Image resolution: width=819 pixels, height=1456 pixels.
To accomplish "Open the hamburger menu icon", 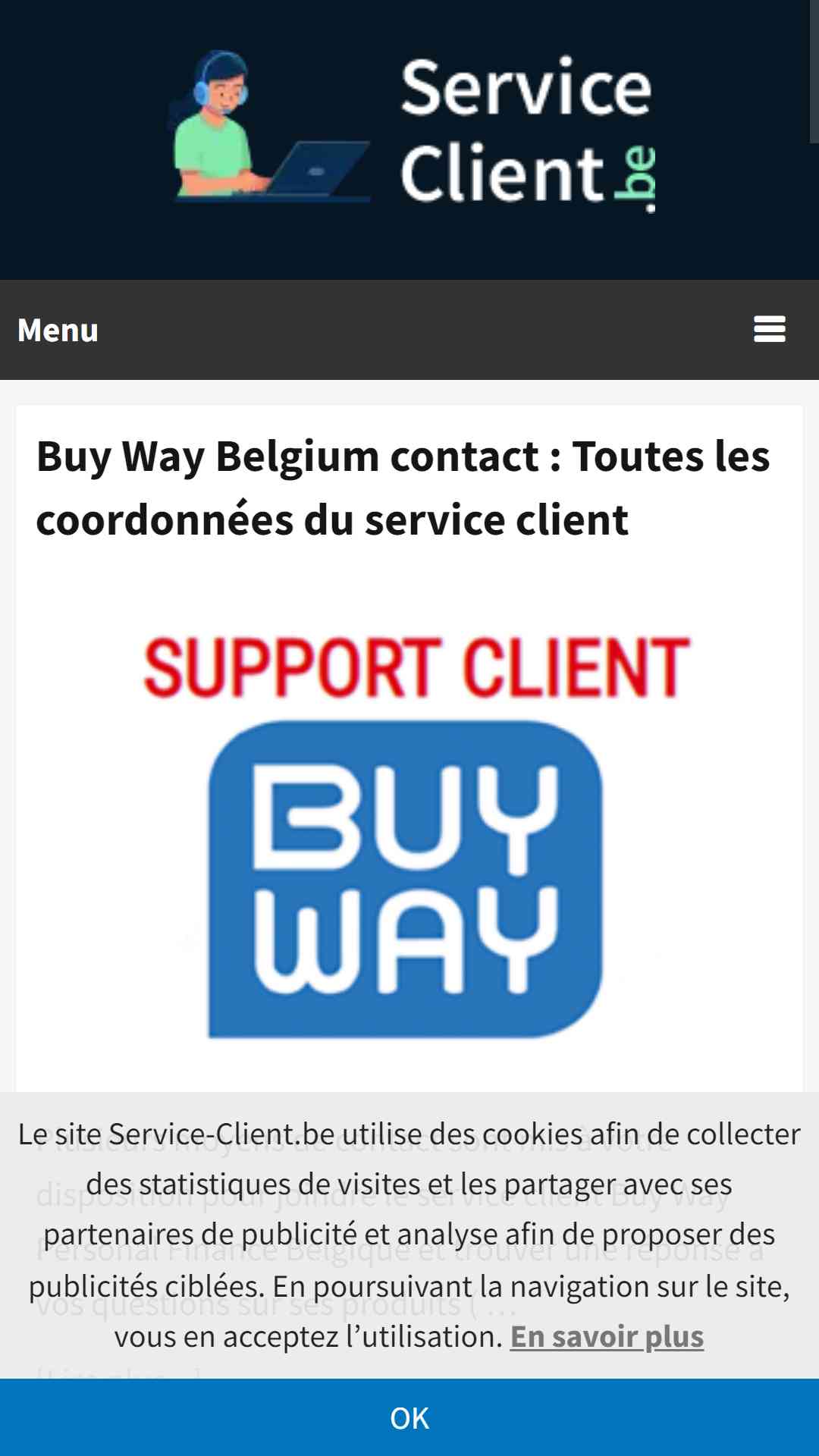I will pyautogui.click(x=769, y=329).
